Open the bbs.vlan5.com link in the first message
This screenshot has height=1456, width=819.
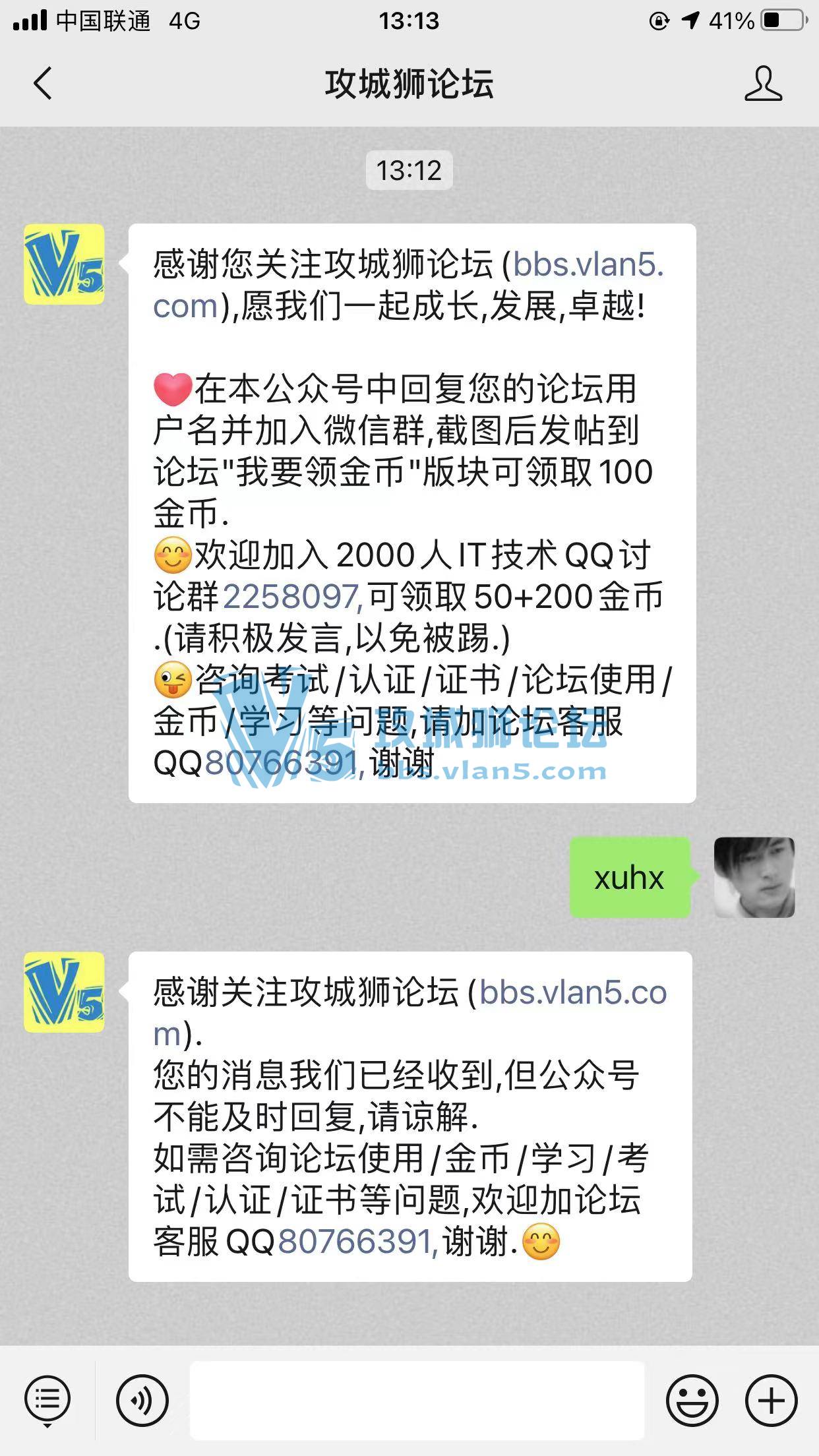click(587, 265)
